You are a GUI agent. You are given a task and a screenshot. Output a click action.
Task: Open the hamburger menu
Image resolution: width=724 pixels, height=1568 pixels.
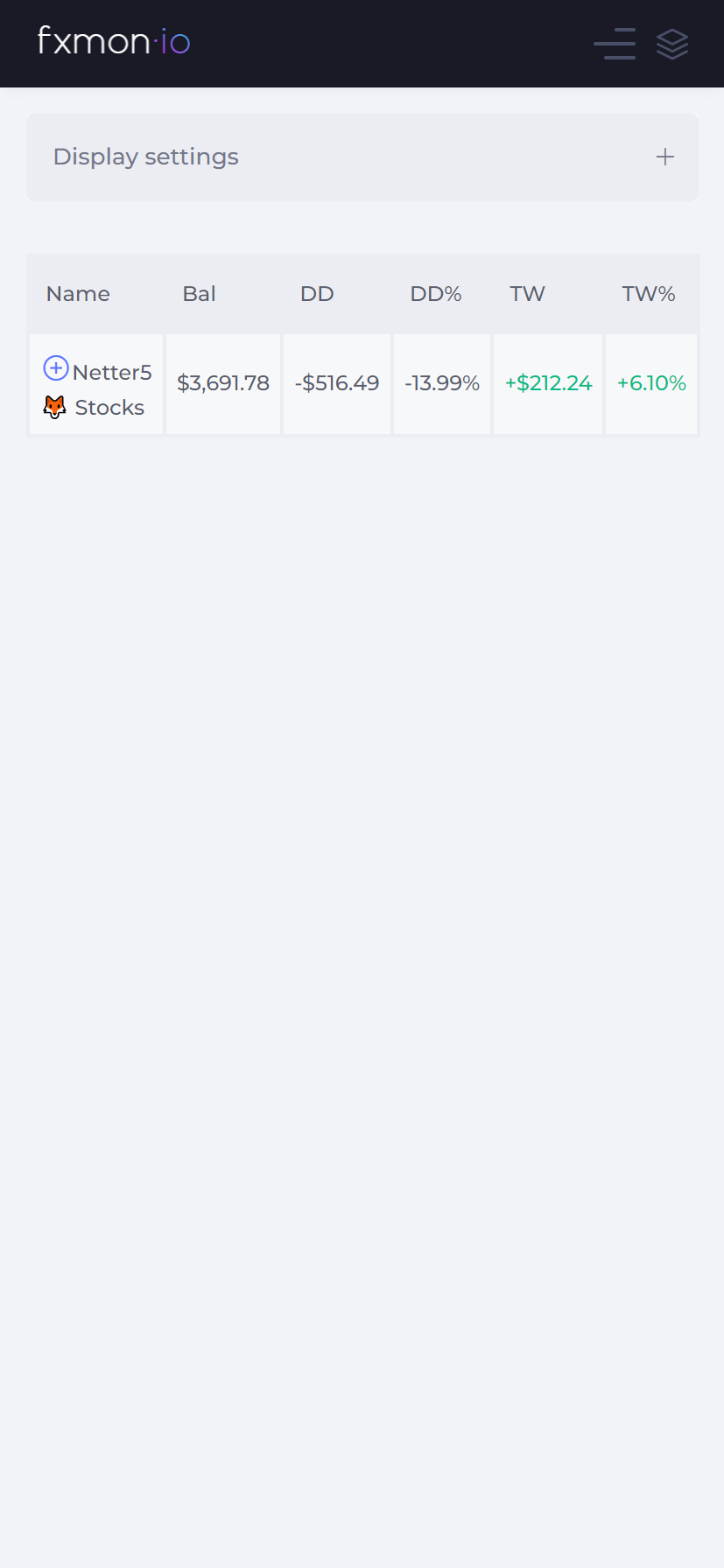click(x=615, y=44)
